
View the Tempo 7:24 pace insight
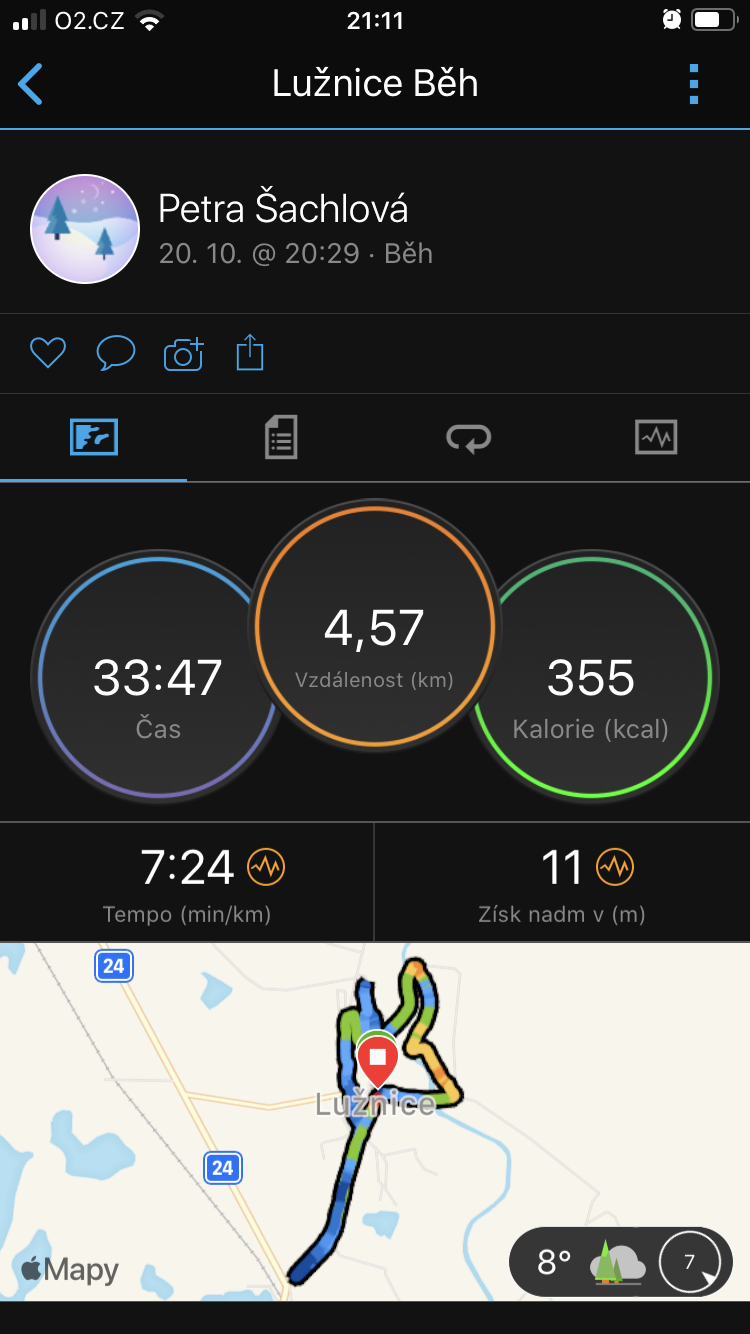pyautogui.click(x=187, y=883)
